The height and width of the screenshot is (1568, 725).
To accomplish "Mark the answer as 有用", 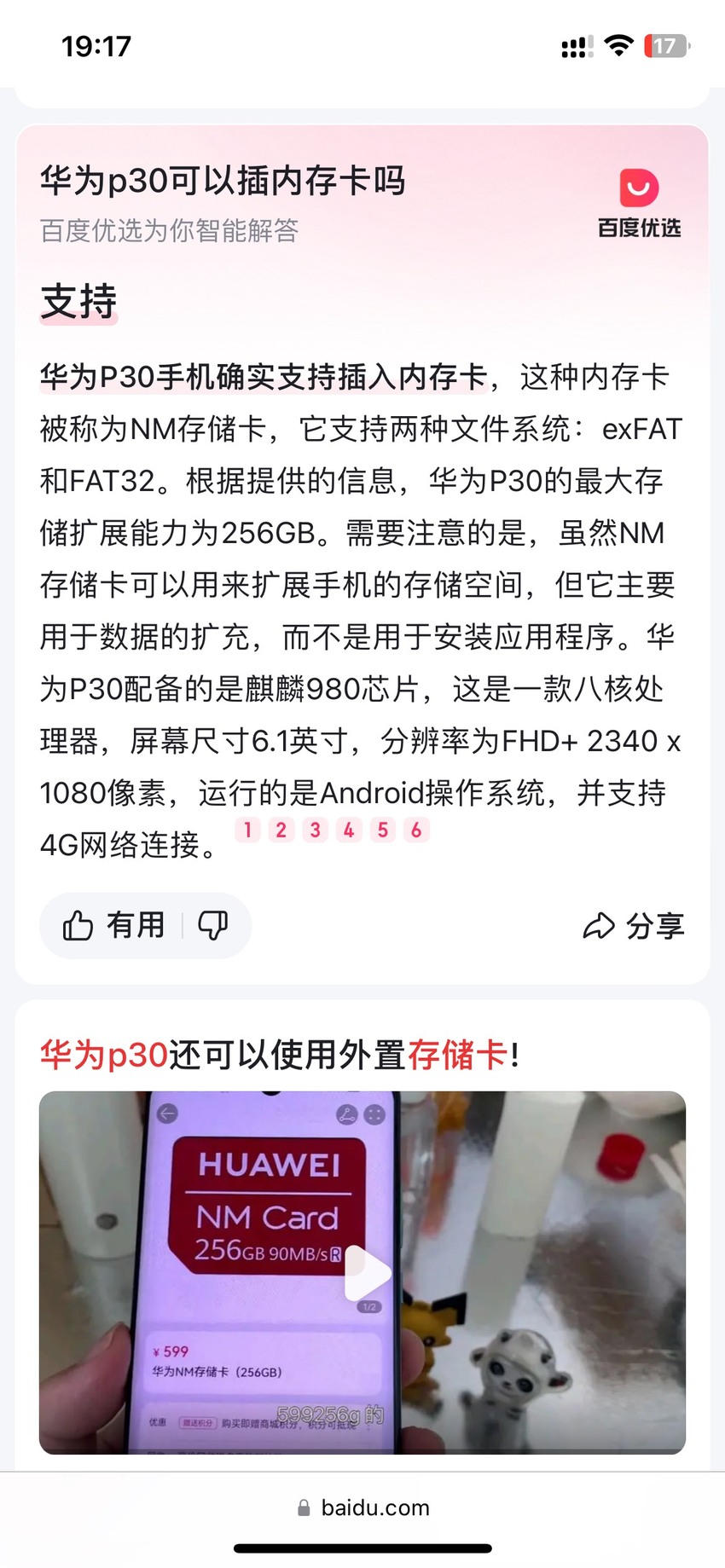I will [113, 925].
